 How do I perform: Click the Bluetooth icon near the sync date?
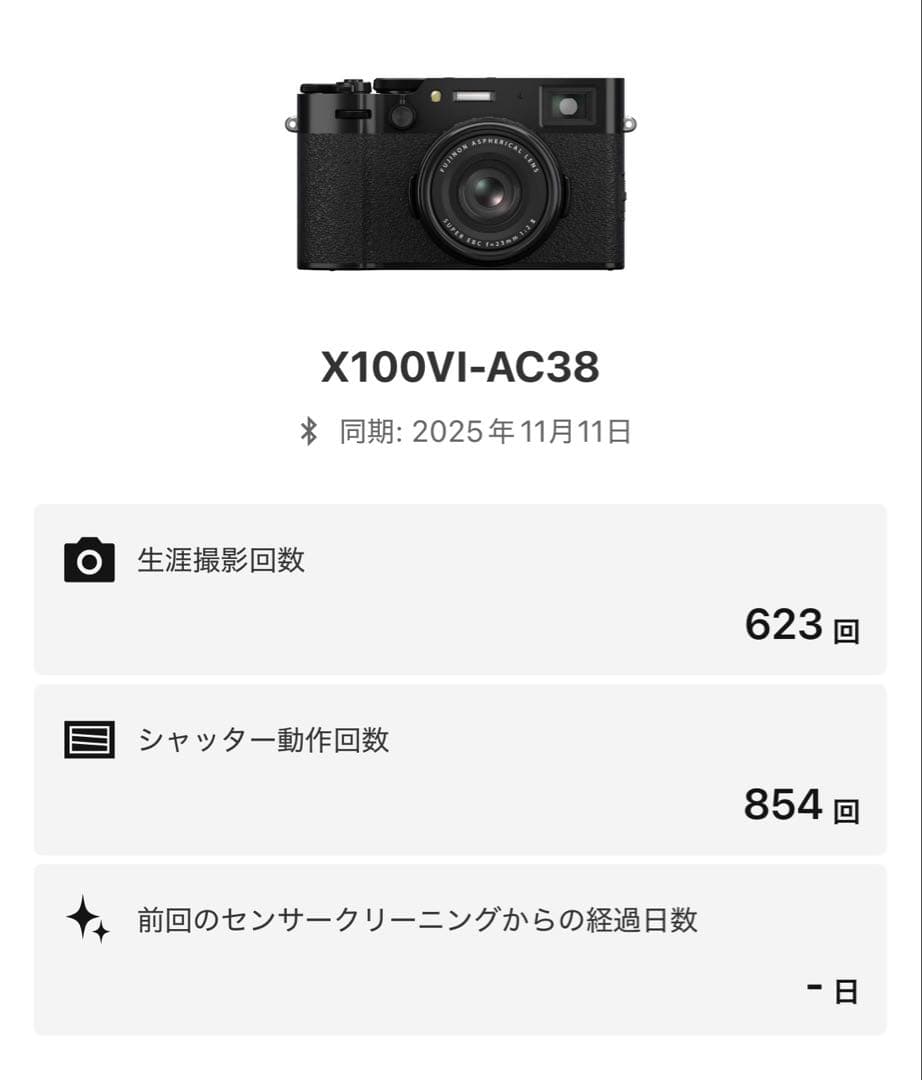point(310,430)
